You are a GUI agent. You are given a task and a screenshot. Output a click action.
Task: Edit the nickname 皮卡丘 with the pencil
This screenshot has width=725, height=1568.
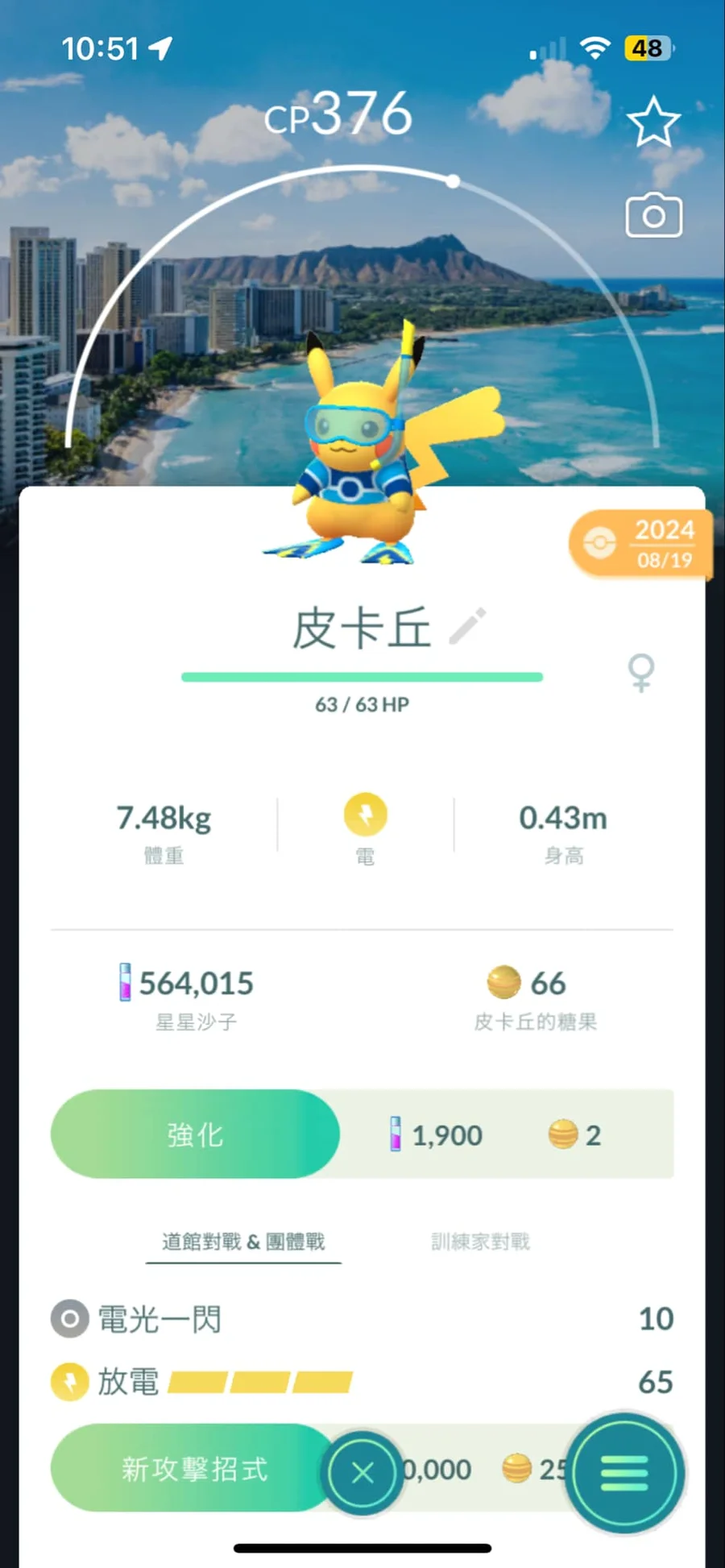point(468,626)
